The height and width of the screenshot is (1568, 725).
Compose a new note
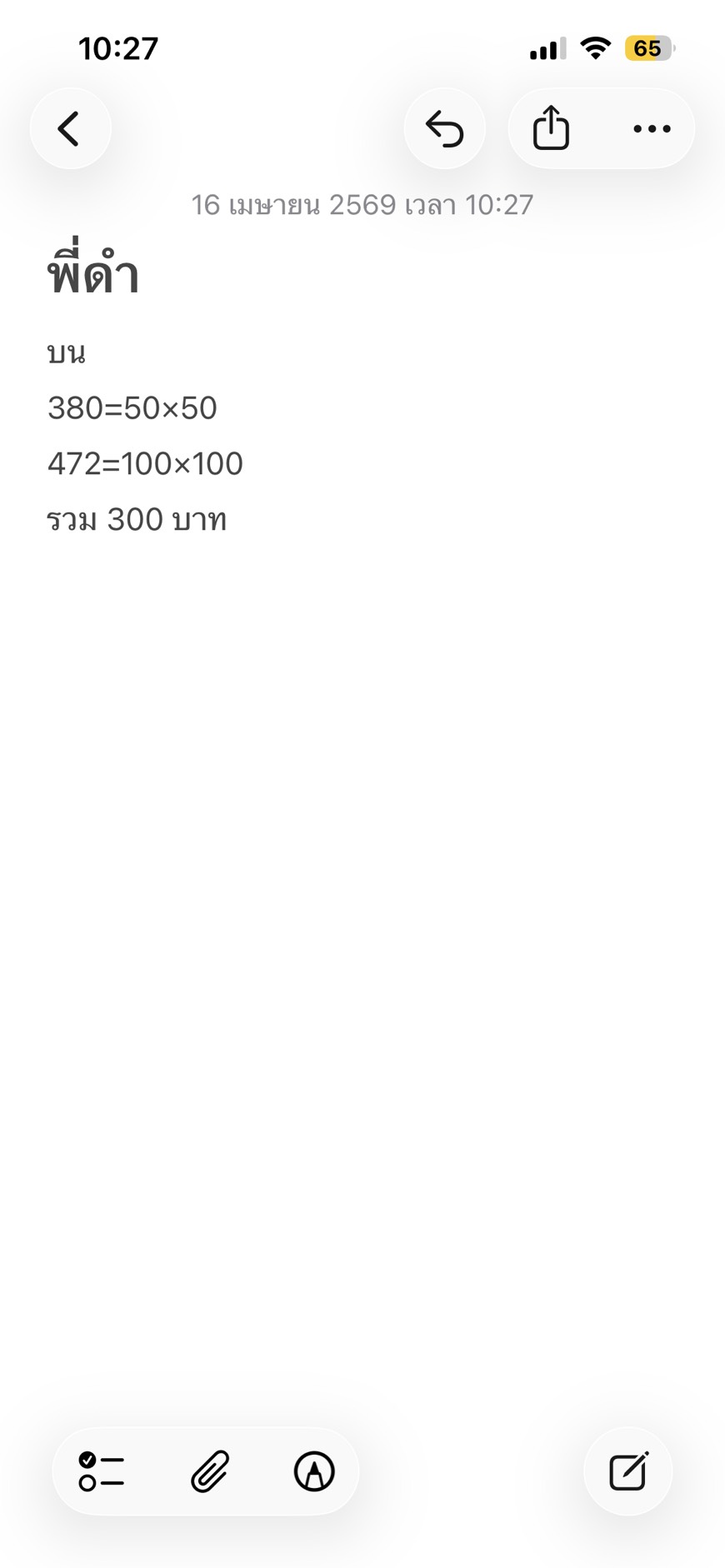[628, 1471]
